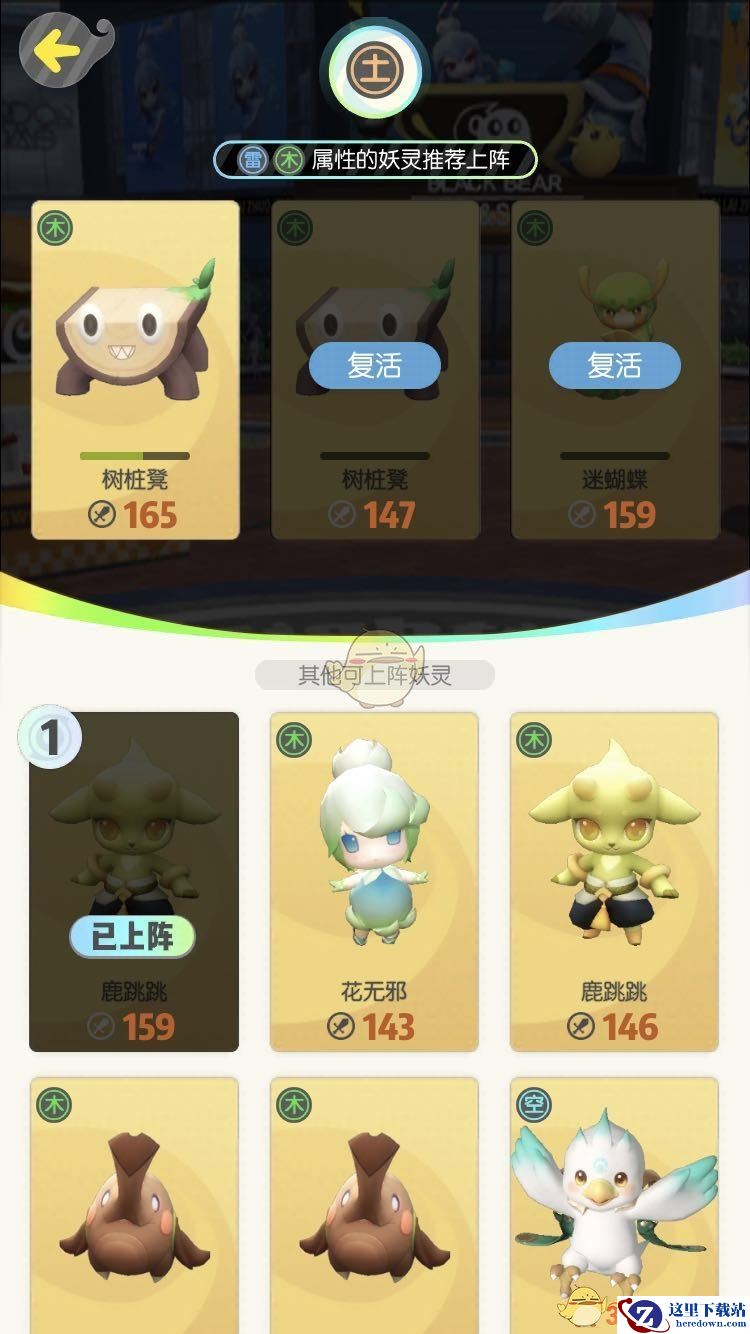The image size is (750, 1334).
Task: Revive the 树桩凳 with power 147
Action: coord(375,365)
